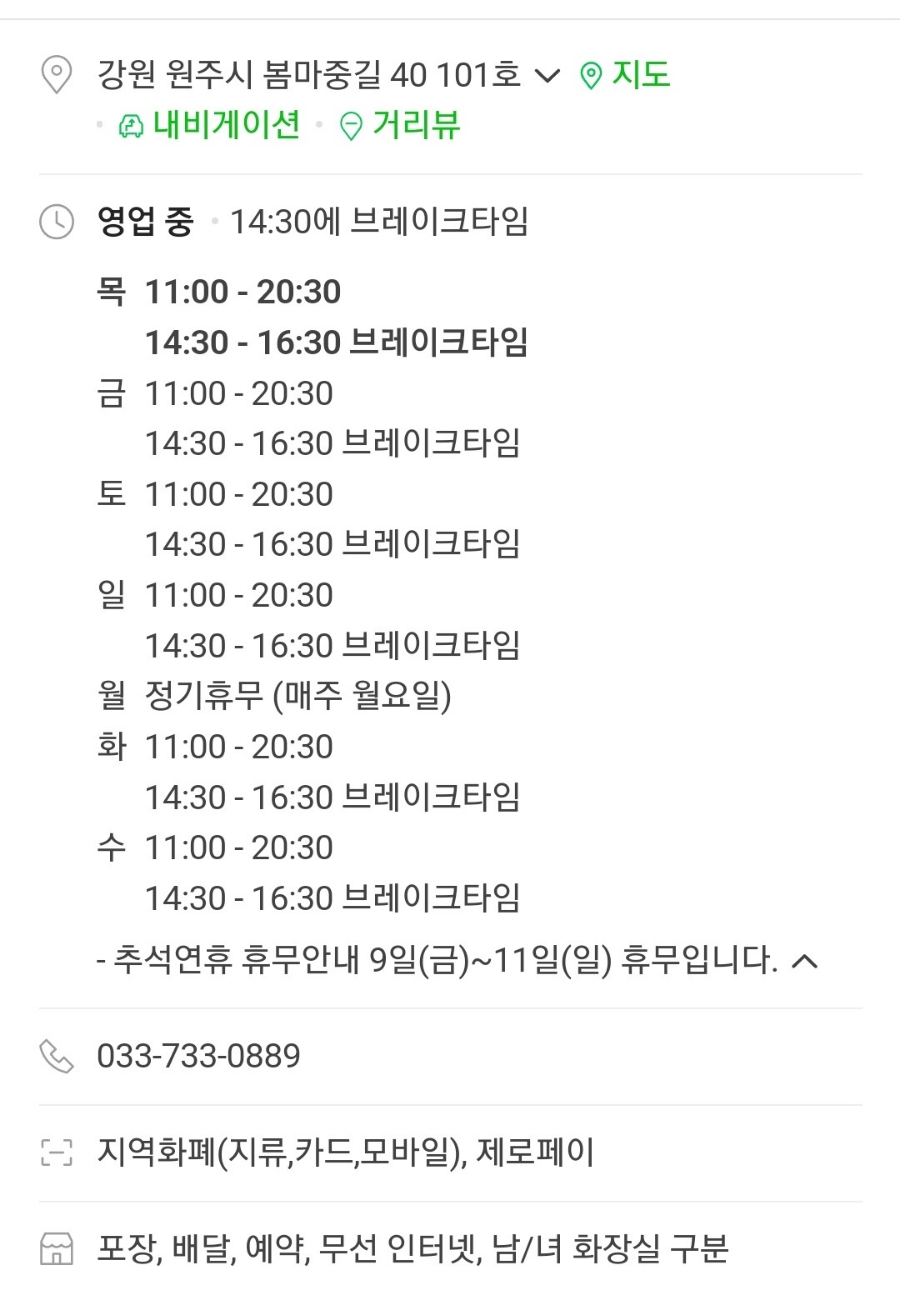Call the phone number 033-733-0889
The height and width of the screenshot is (1300, 900).
pyautogui.click(x=198, y=1056)
